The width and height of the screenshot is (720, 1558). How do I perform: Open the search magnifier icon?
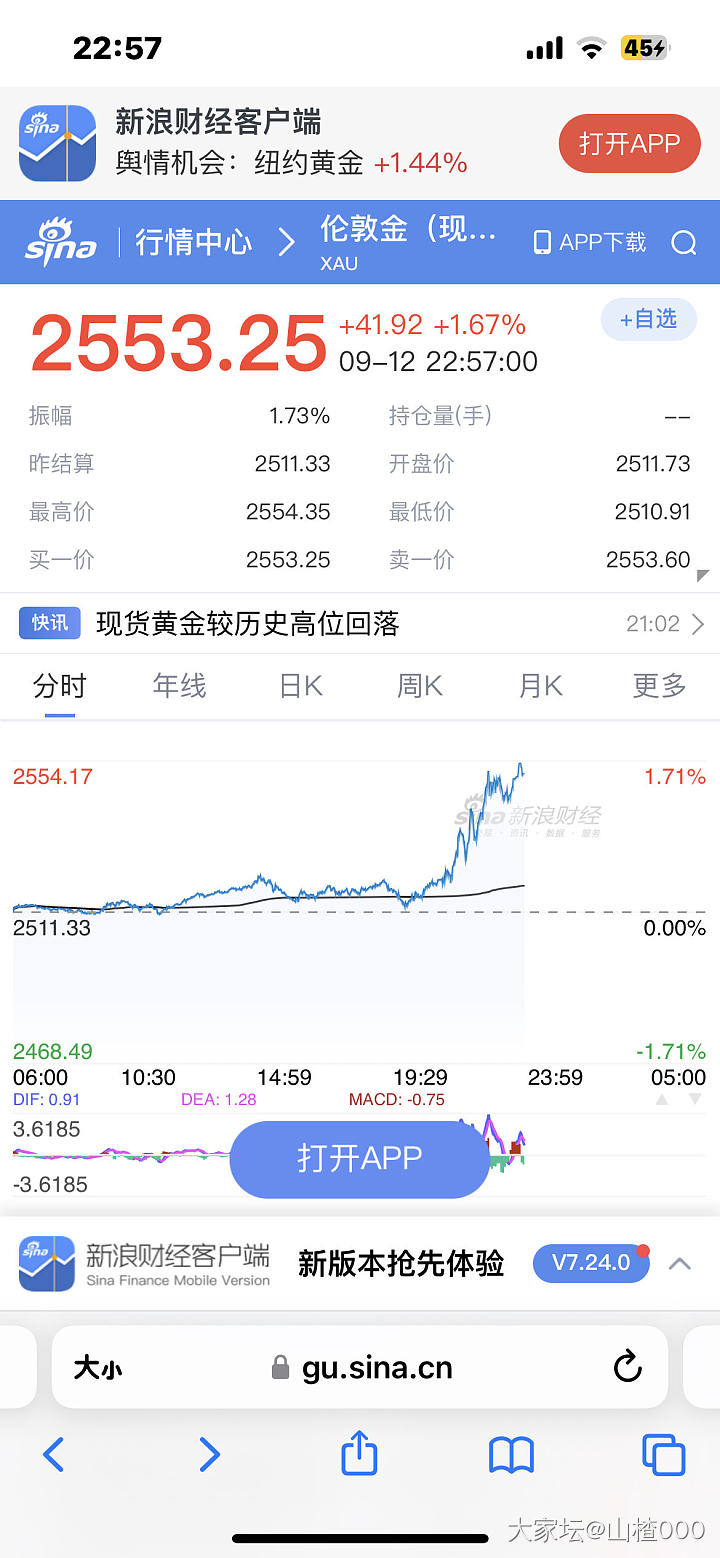pos(684,242)
